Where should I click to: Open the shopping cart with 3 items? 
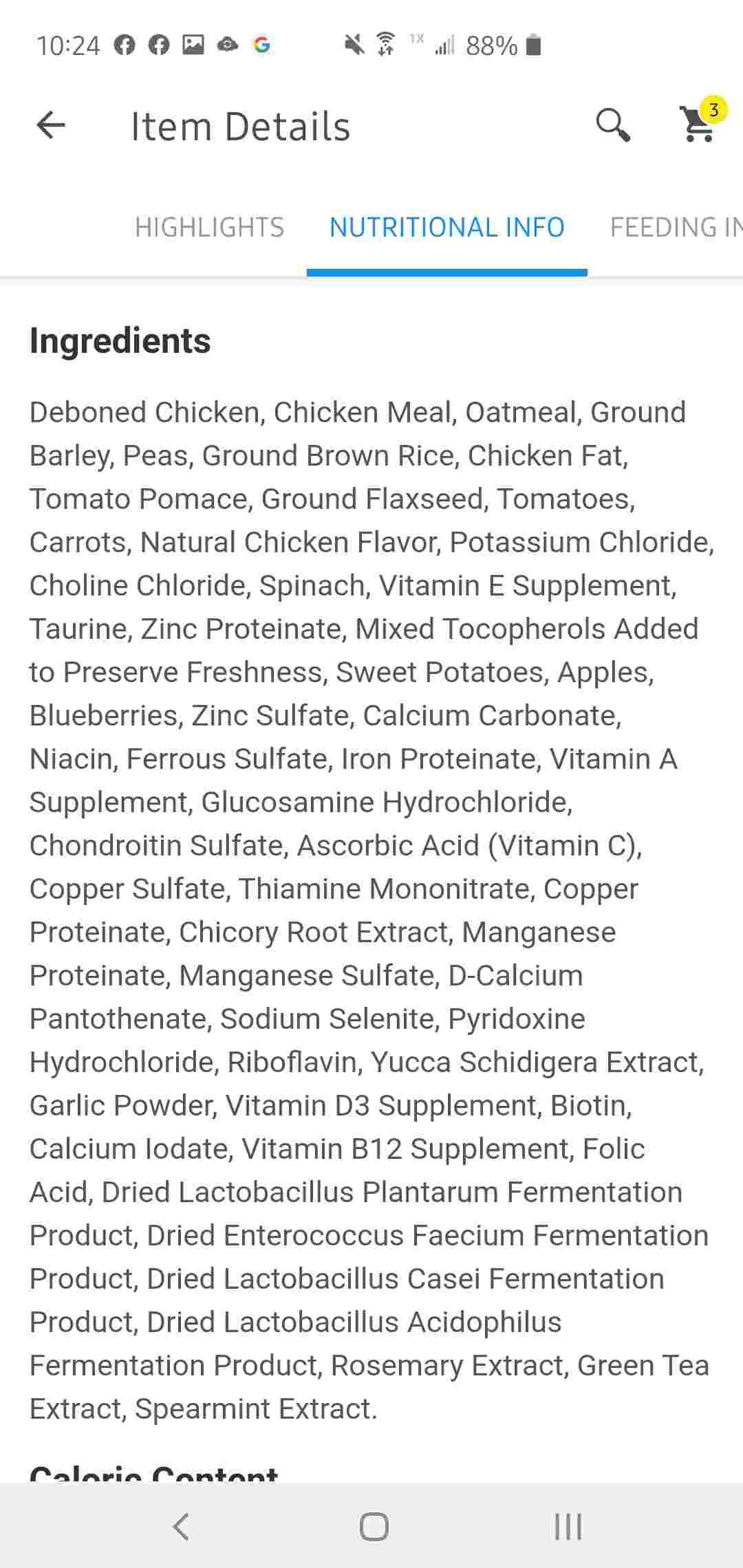point(698,124)
